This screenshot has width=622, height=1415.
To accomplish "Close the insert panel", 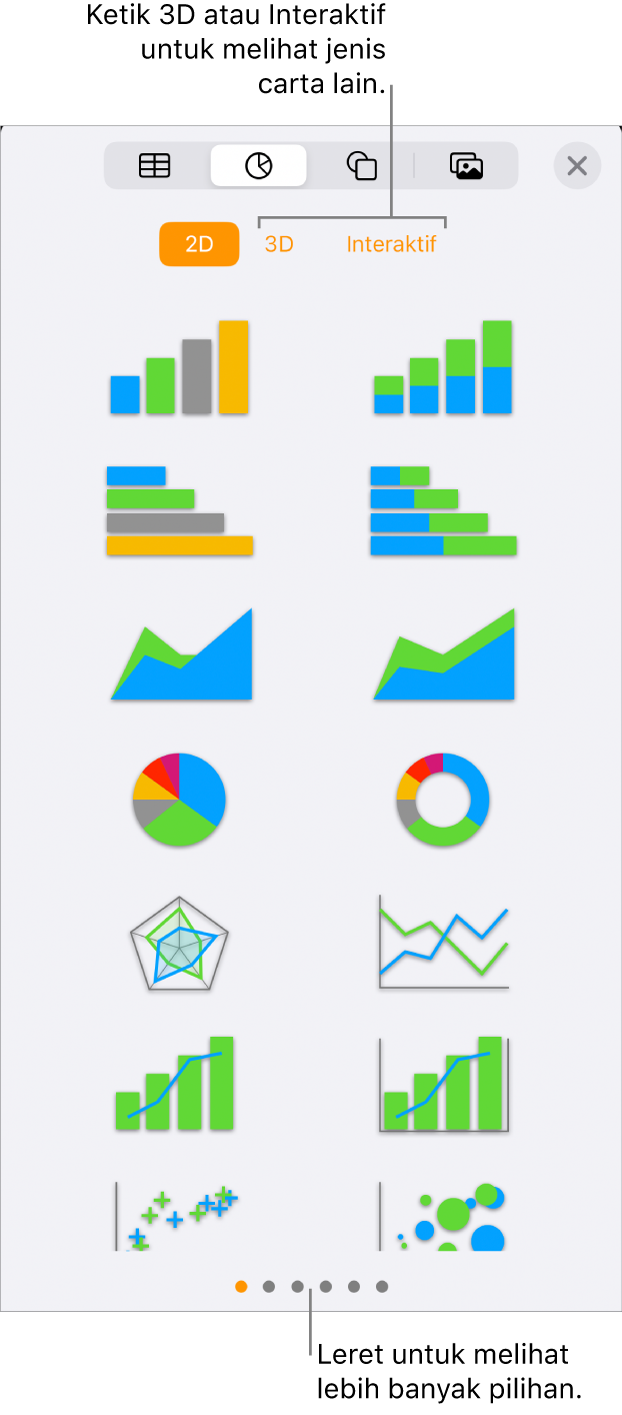I will pyautogui.click(x=577, y=166).
